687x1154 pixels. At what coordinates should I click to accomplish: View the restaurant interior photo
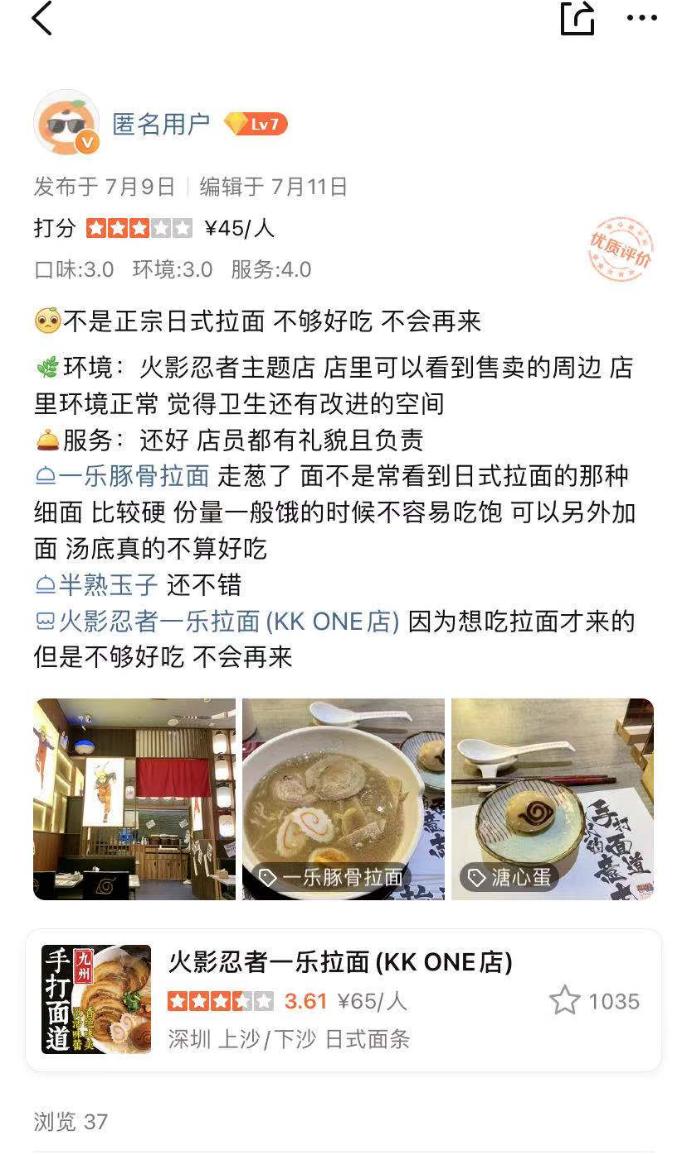tap(134, 798)
